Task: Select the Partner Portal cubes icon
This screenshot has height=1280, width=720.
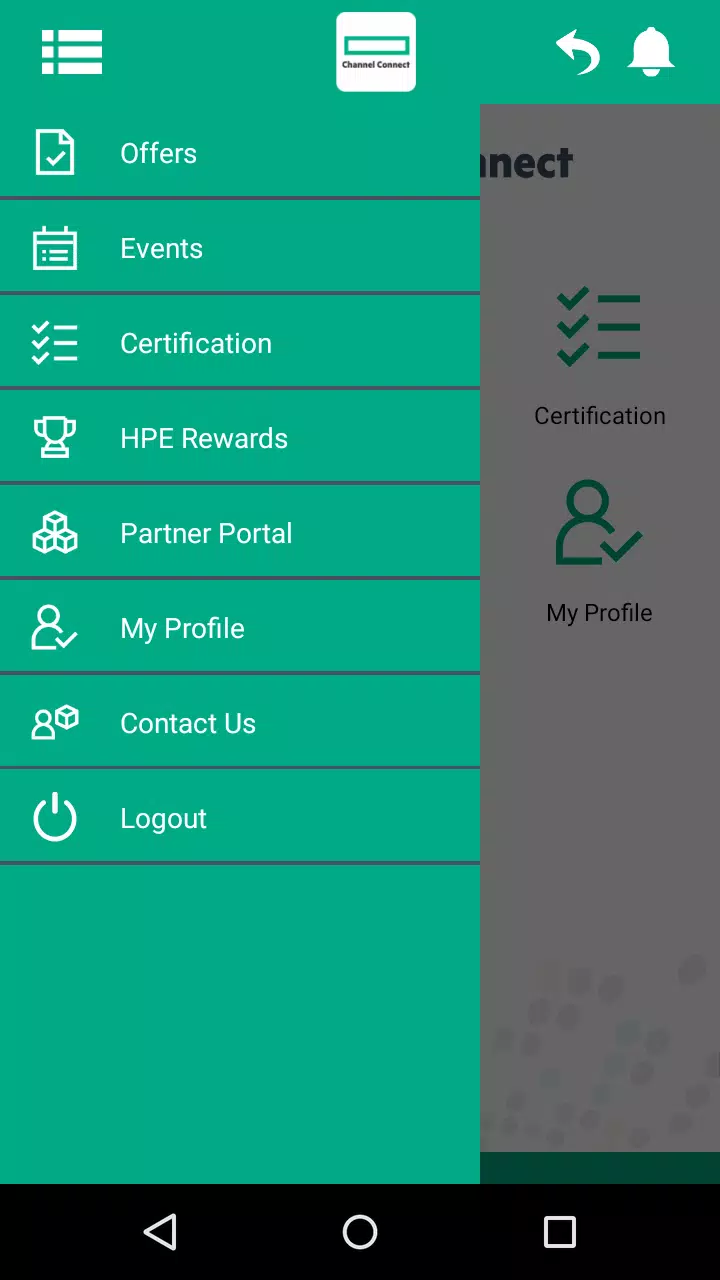Action: 55,532
